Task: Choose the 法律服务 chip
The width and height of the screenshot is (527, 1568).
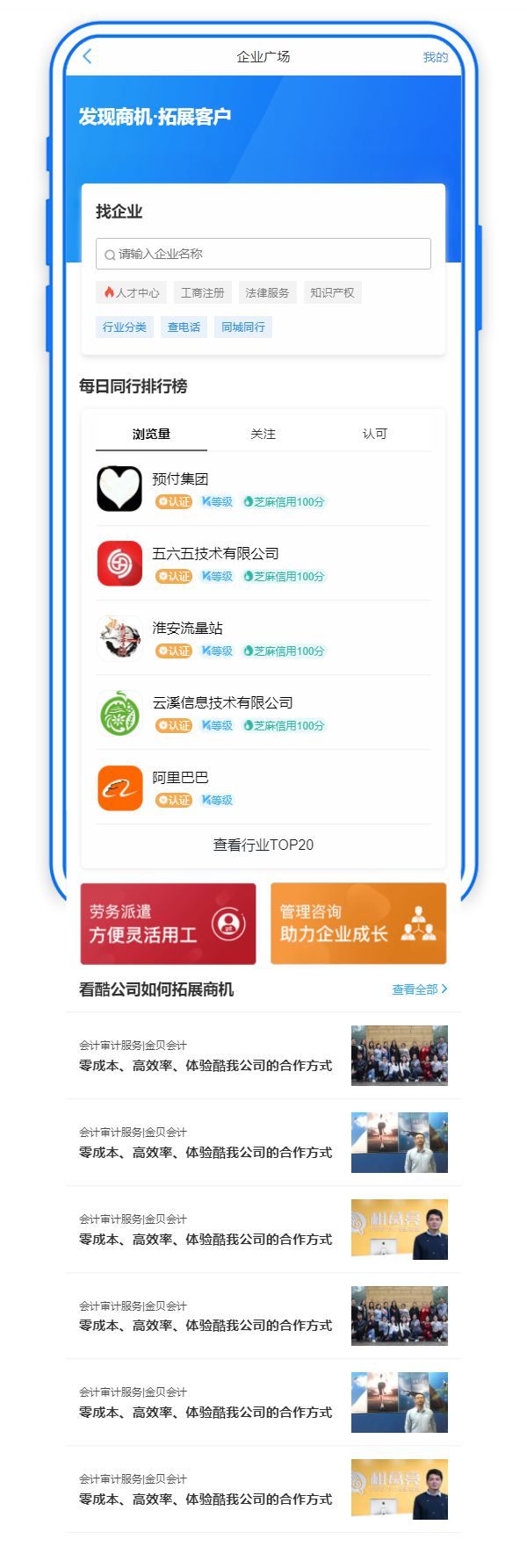Action: (x=267, y=292)
